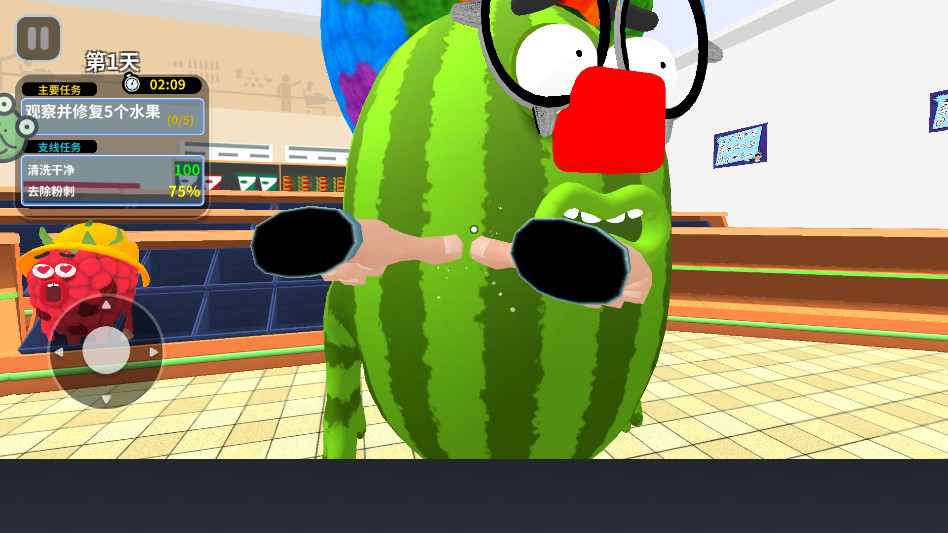Screen dimensions: 948x533
Task: Open the side quest panel
Action: pyautogui.click(x=113, y=180)
